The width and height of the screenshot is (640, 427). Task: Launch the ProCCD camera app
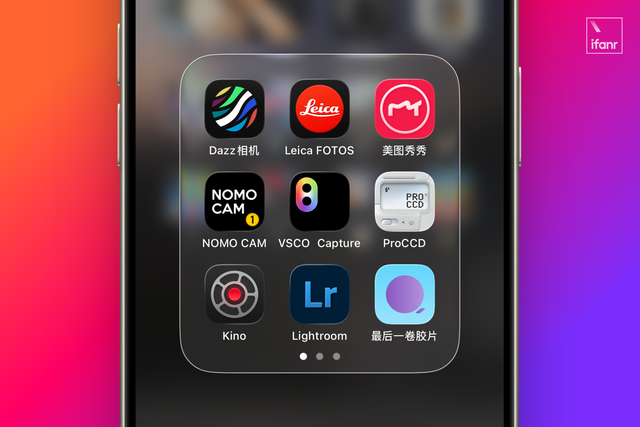coord(405,202)
